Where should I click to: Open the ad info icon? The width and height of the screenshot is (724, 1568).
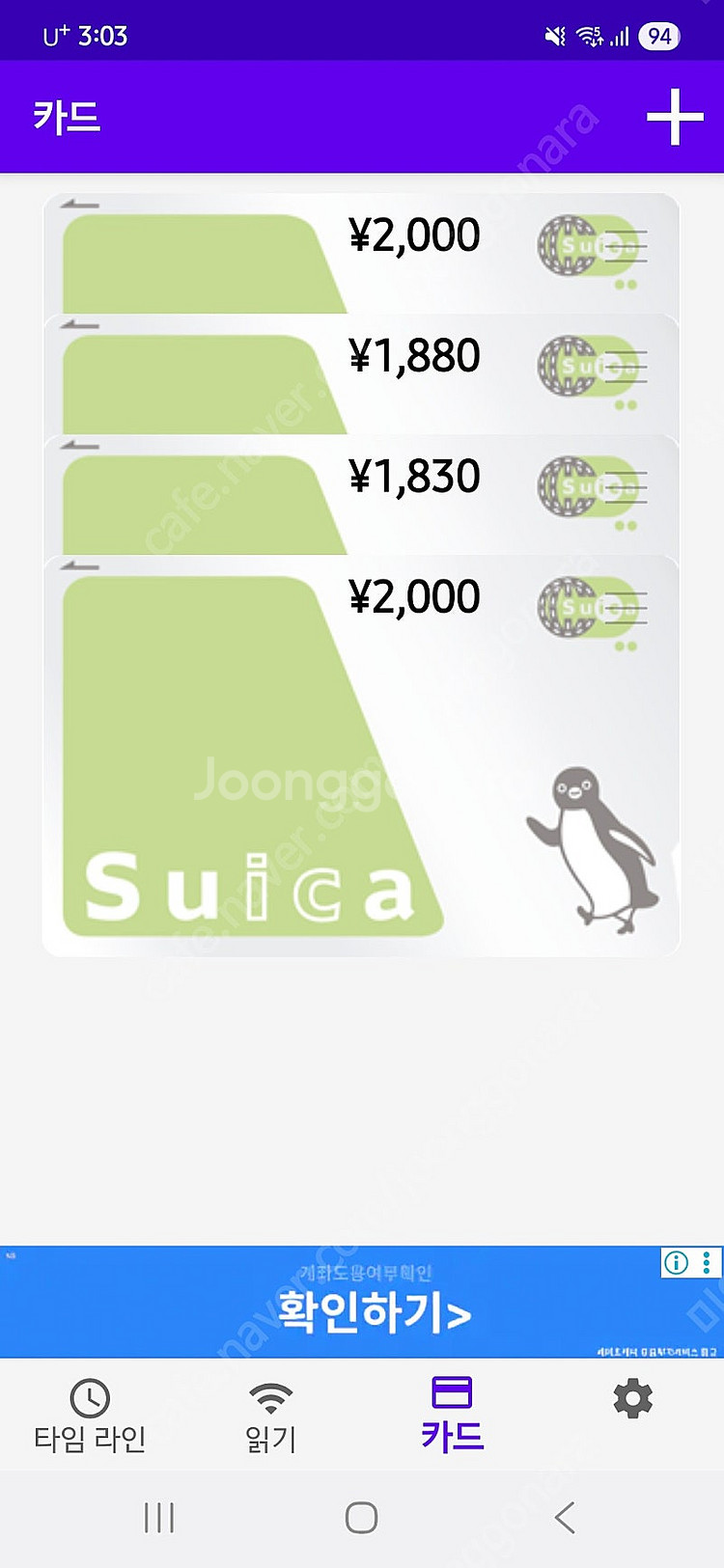676,1262
